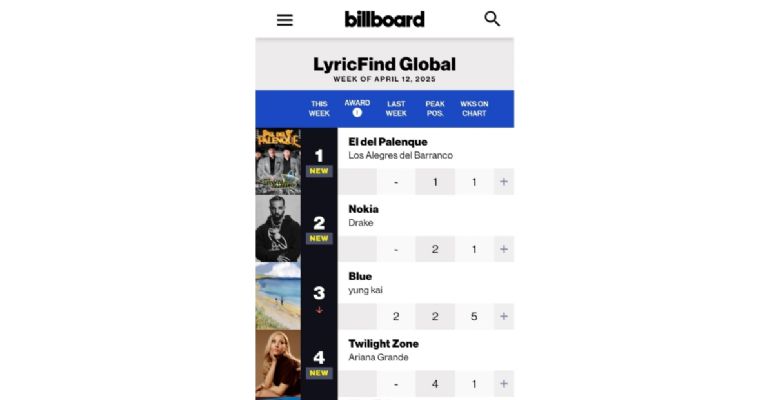The width and height of the screenshot is (768, 400).
Task: Tap the Nokia cover art
Action: point(278,228)
